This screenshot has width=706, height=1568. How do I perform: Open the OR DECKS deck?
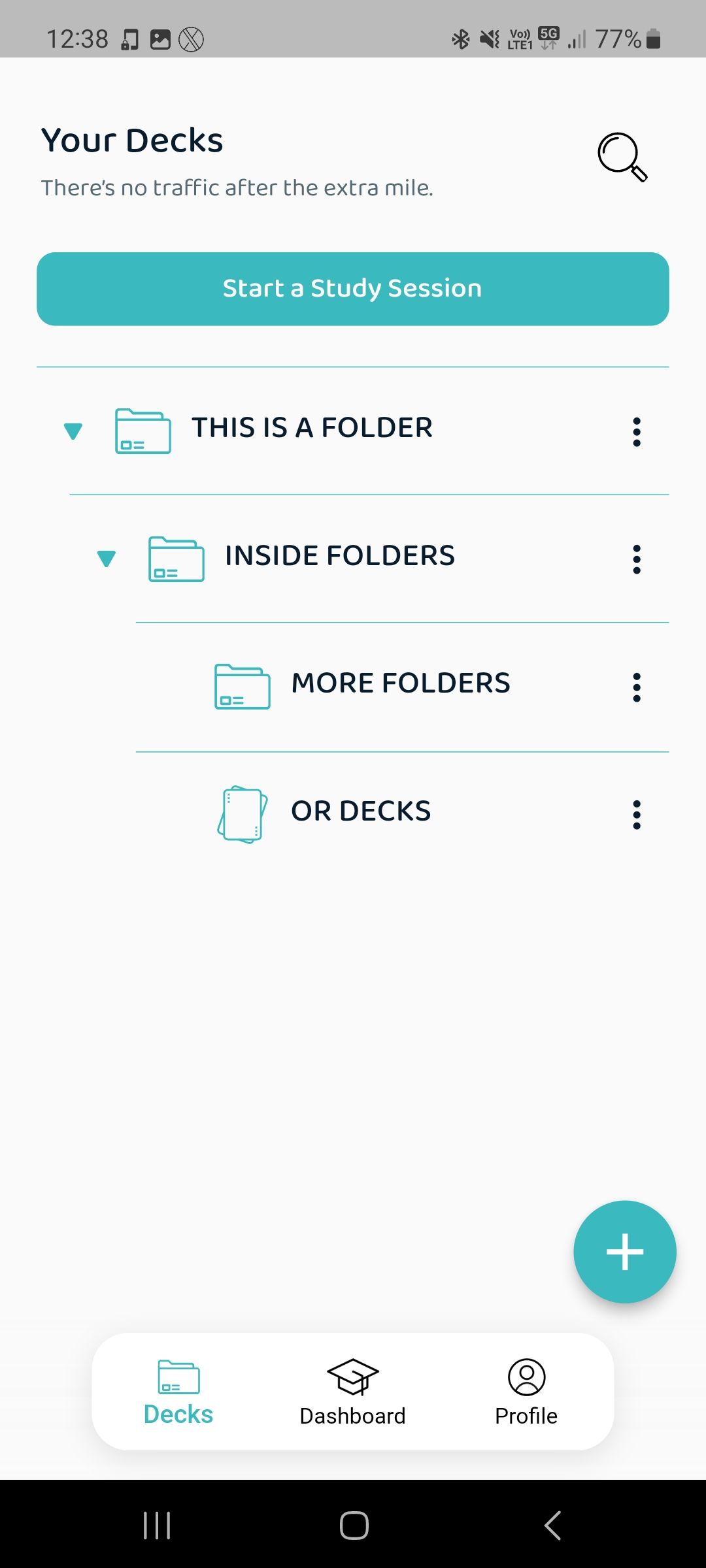pyautogui.click(x=361, y=811)
